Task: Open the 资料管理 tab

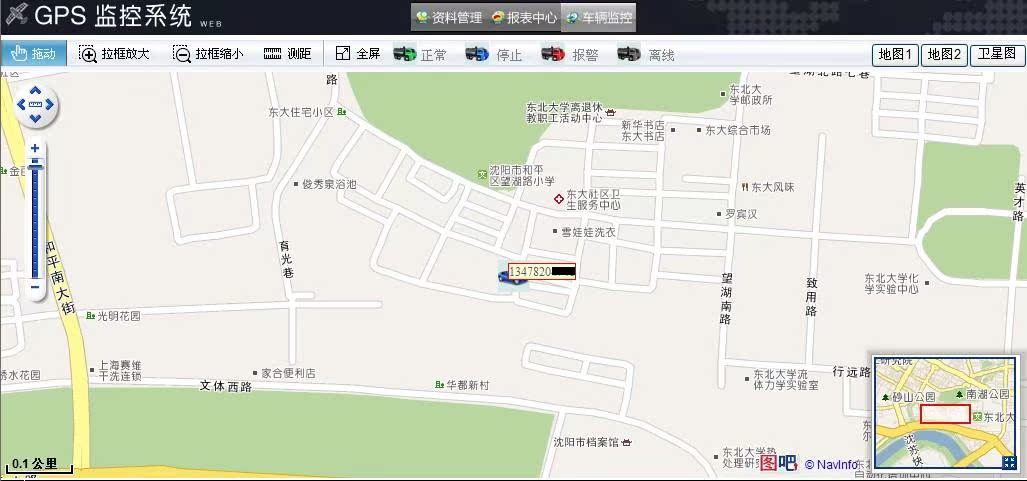Action: point(449,18)
